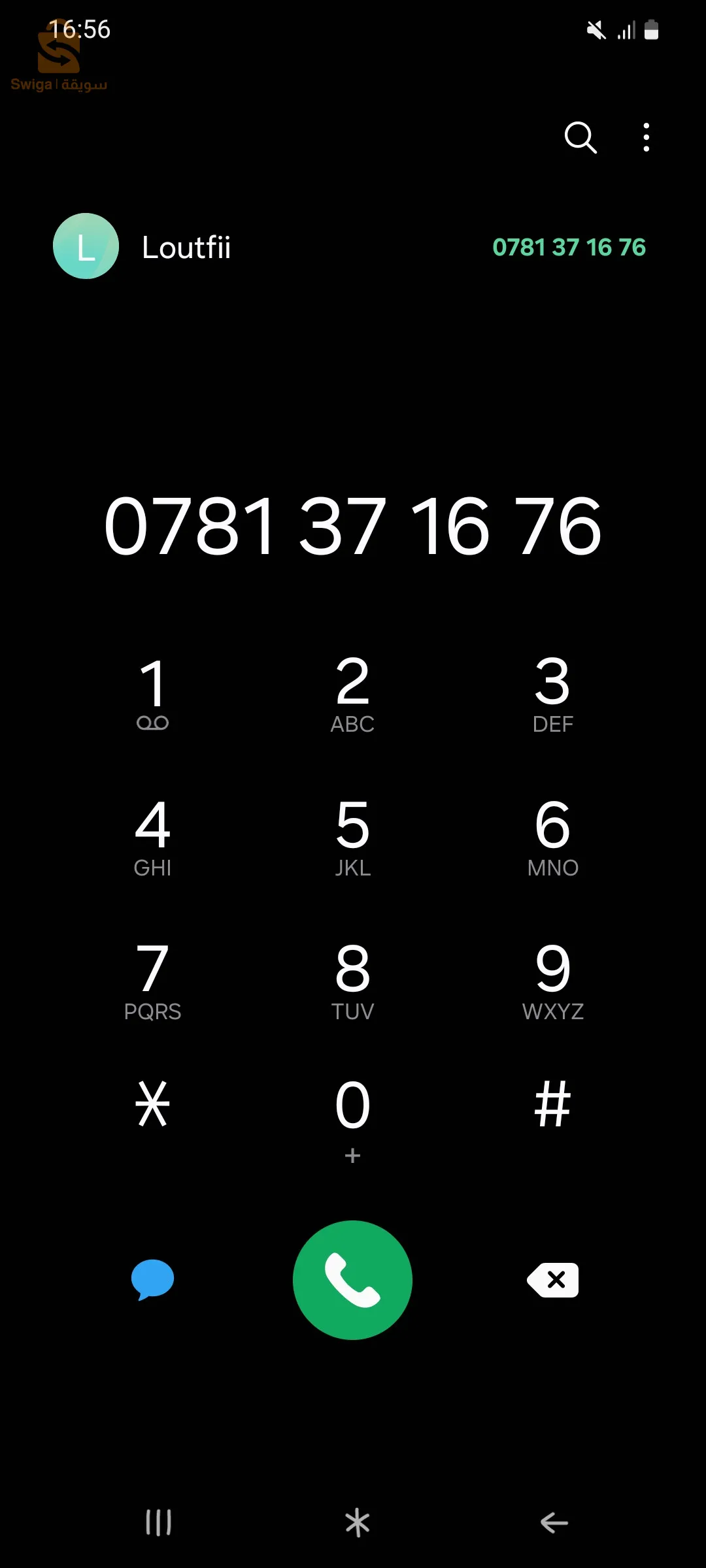Tap the home navigation button
Viewport: 706px width, 1568px height.
(358, 1522)
